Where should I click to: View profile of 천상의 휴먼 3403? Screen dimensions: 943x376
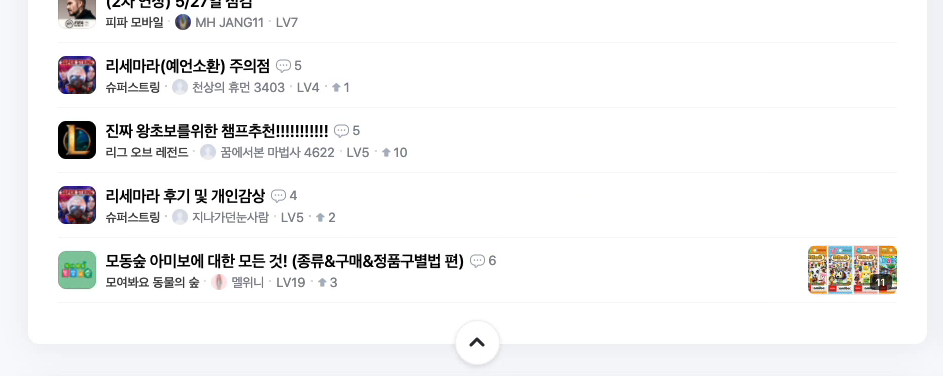pyautogui.click(x=229, y=87)
